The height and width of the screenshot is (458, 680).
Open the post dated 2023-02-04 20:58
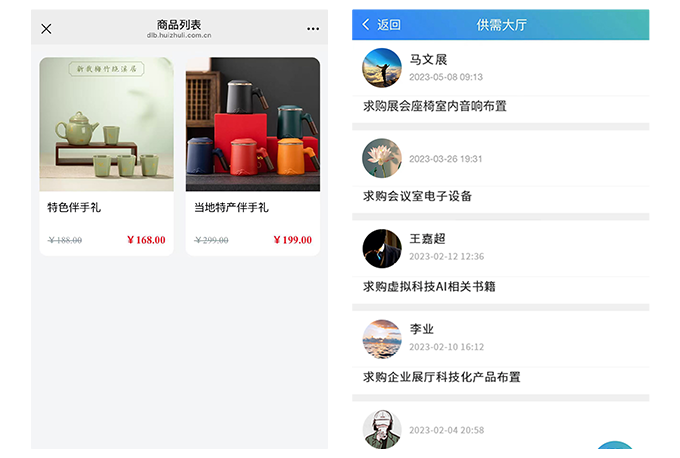(x=446, y=430)
